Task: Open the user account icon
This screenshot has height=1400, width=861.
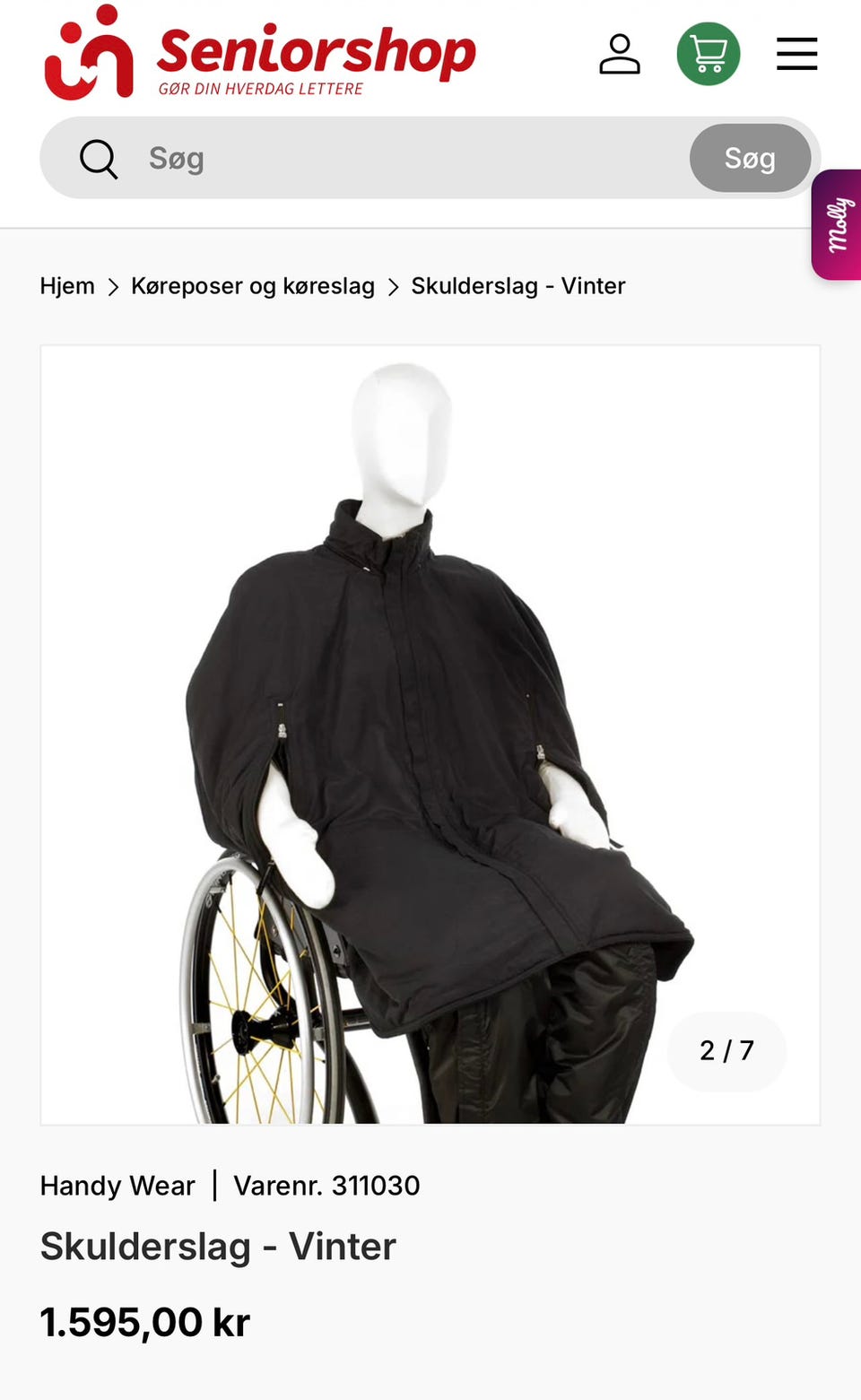Action: click(x=619, y=54)
